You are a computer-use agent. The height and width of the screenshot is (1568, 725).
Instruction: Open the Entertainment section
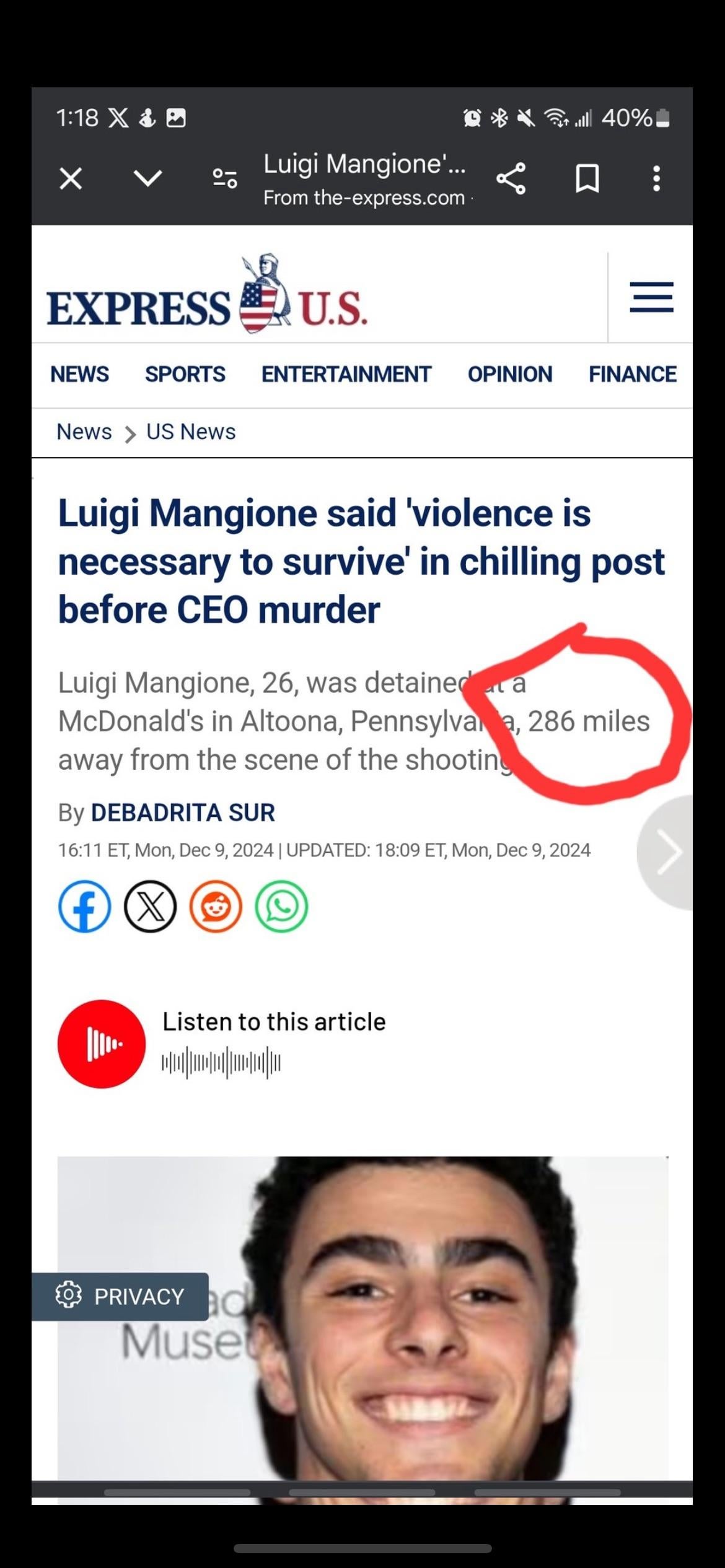point(346,374)
